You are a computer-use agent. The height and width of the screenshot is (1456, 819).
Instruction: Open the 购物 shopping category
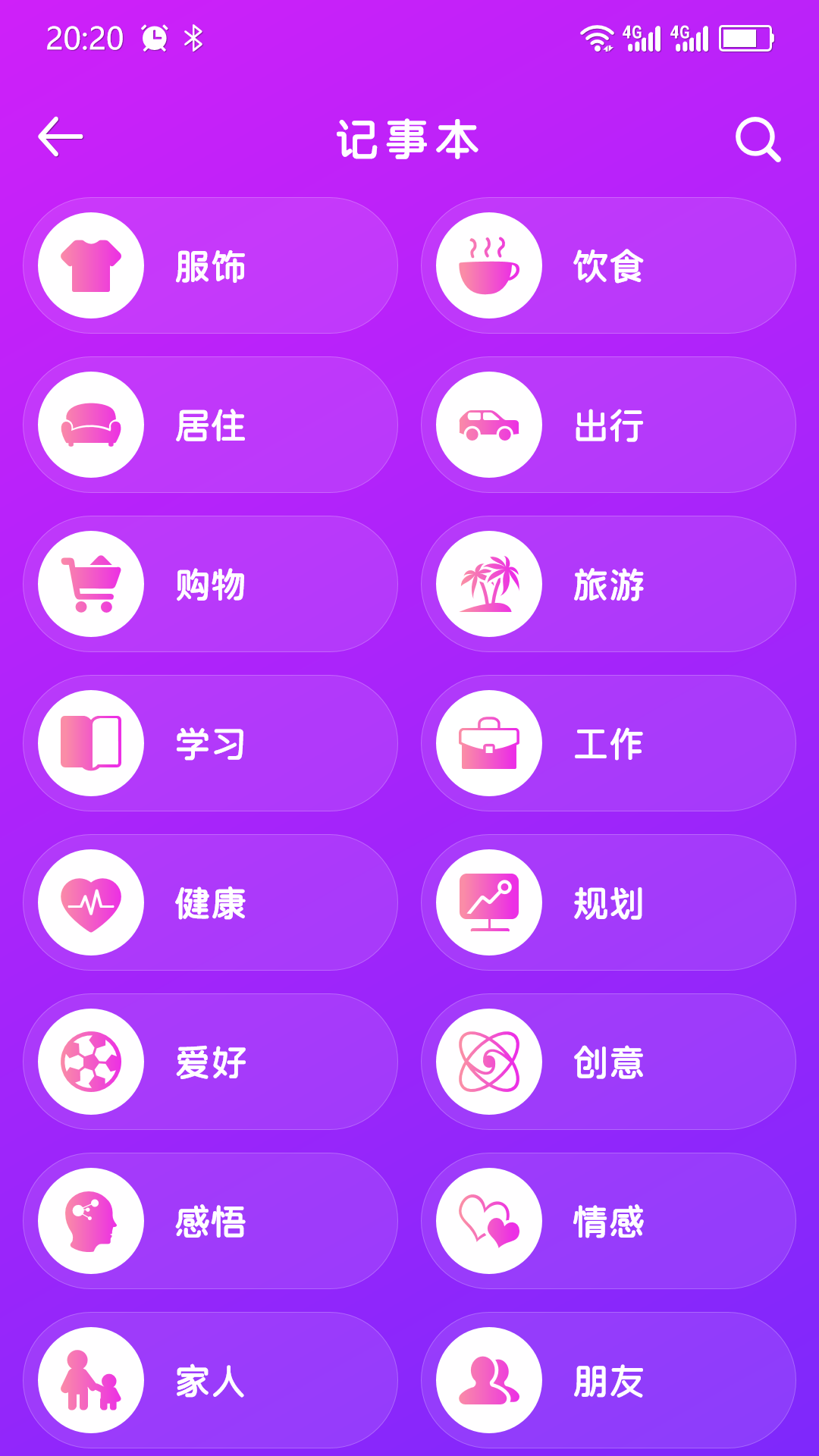click(210, 584)
